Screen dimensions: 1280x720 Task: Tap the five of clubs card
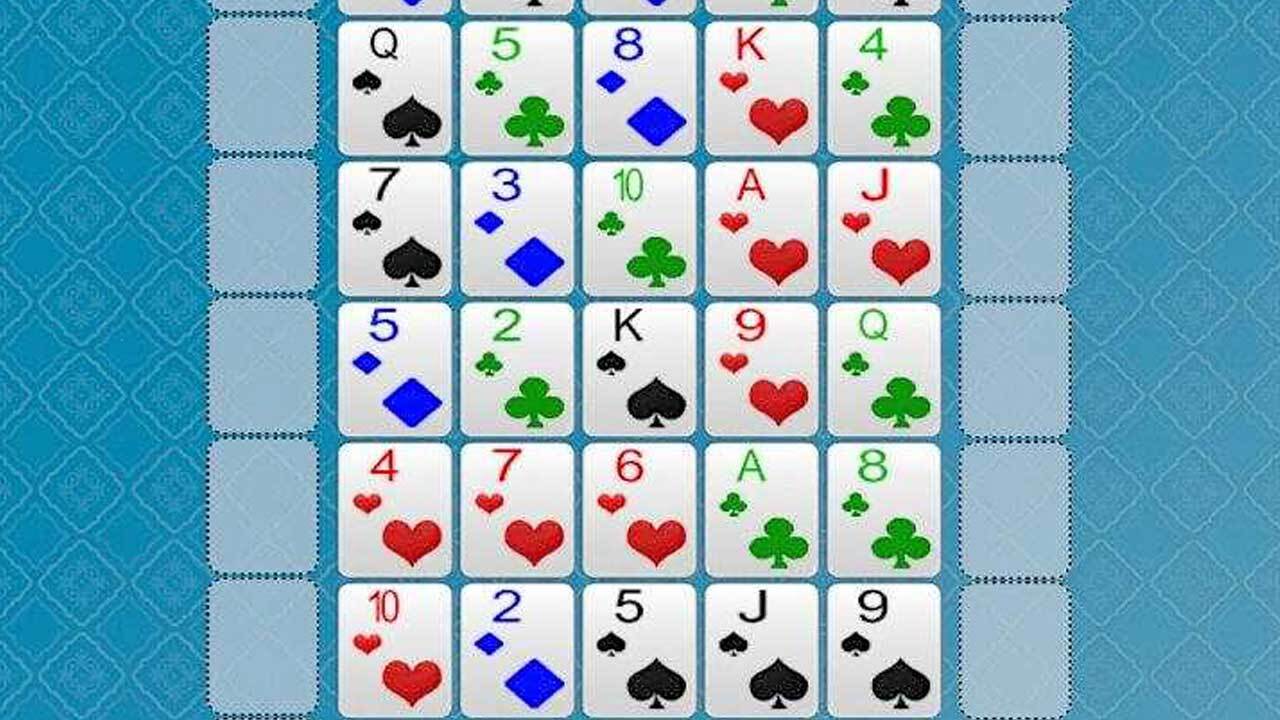(x=517, y=89)
